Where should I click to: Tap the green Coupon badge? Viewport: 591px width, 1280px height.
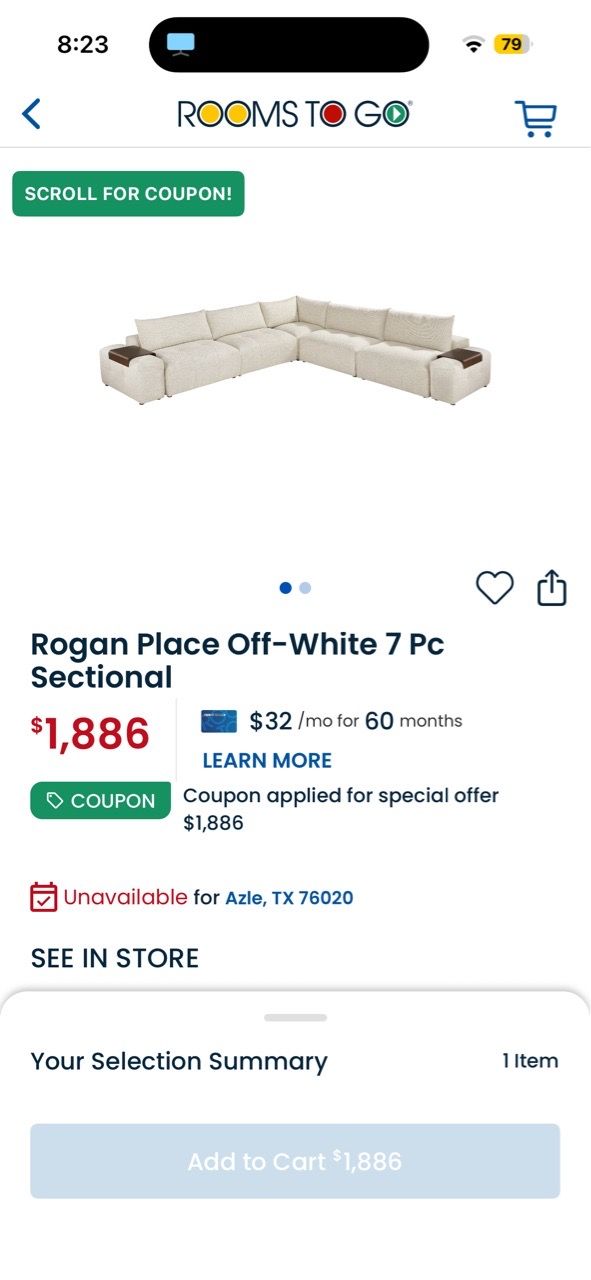[x=101, y=801]
